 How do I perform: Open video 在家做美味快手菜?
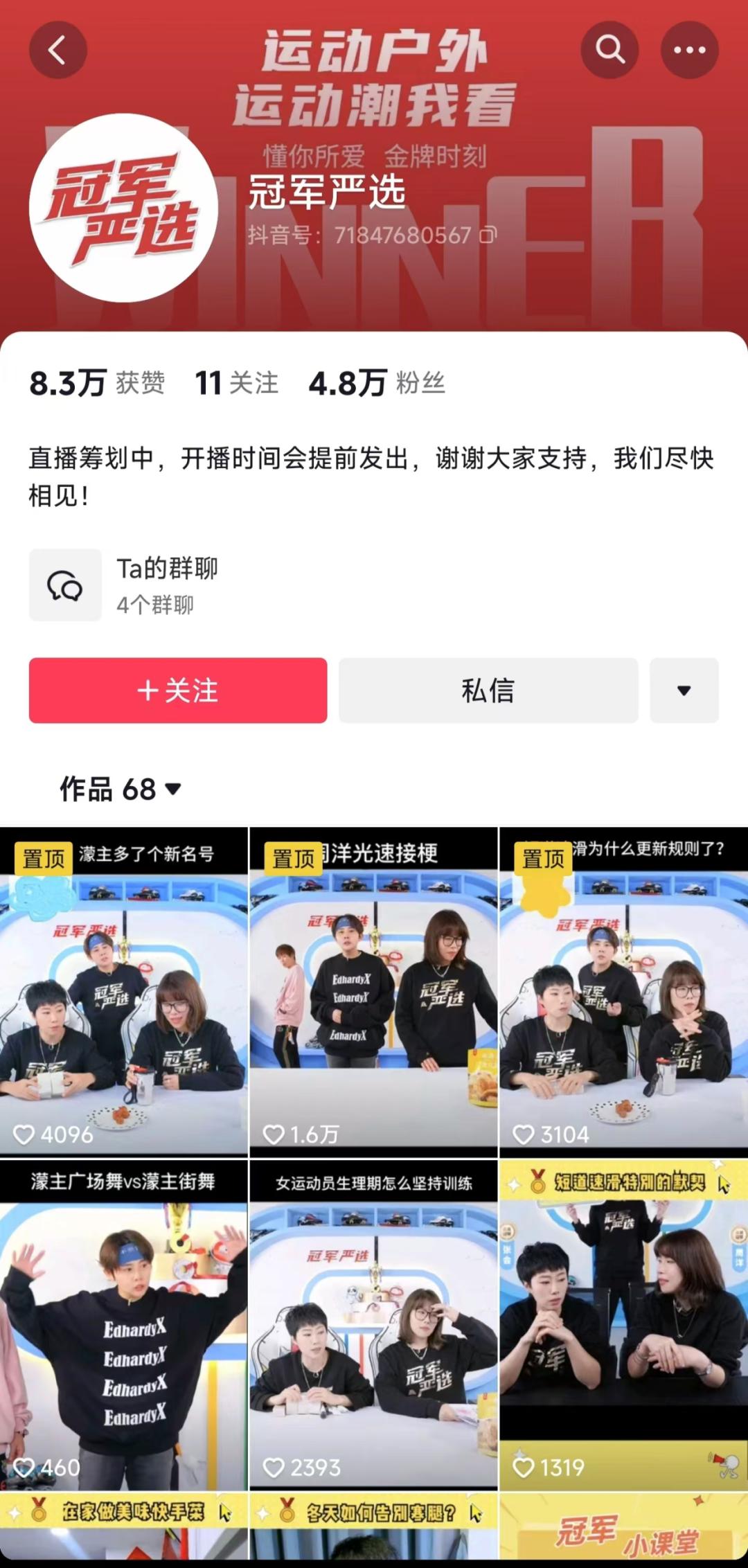point(123,1529)
